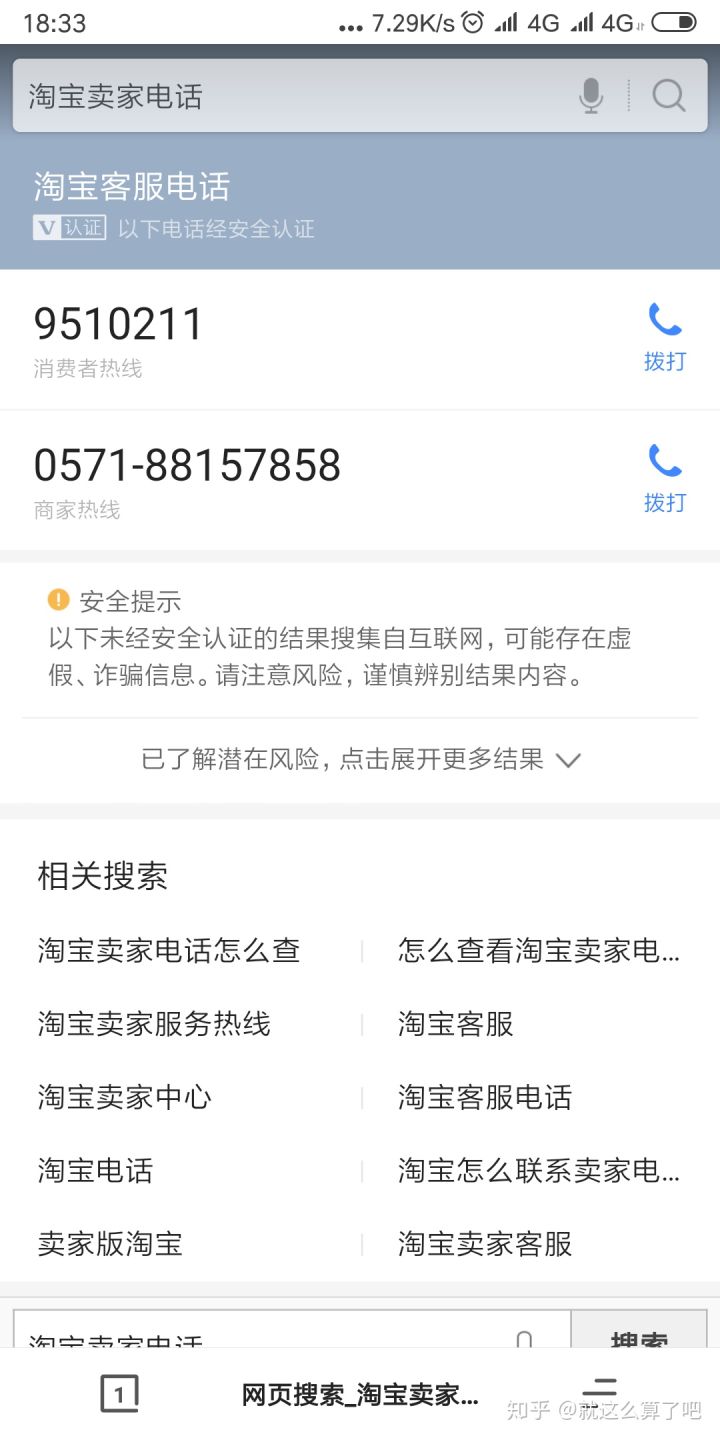Open the browser tabs switcher
The height and width of the screenshot is (1440, 720).
coord(119,1394)
